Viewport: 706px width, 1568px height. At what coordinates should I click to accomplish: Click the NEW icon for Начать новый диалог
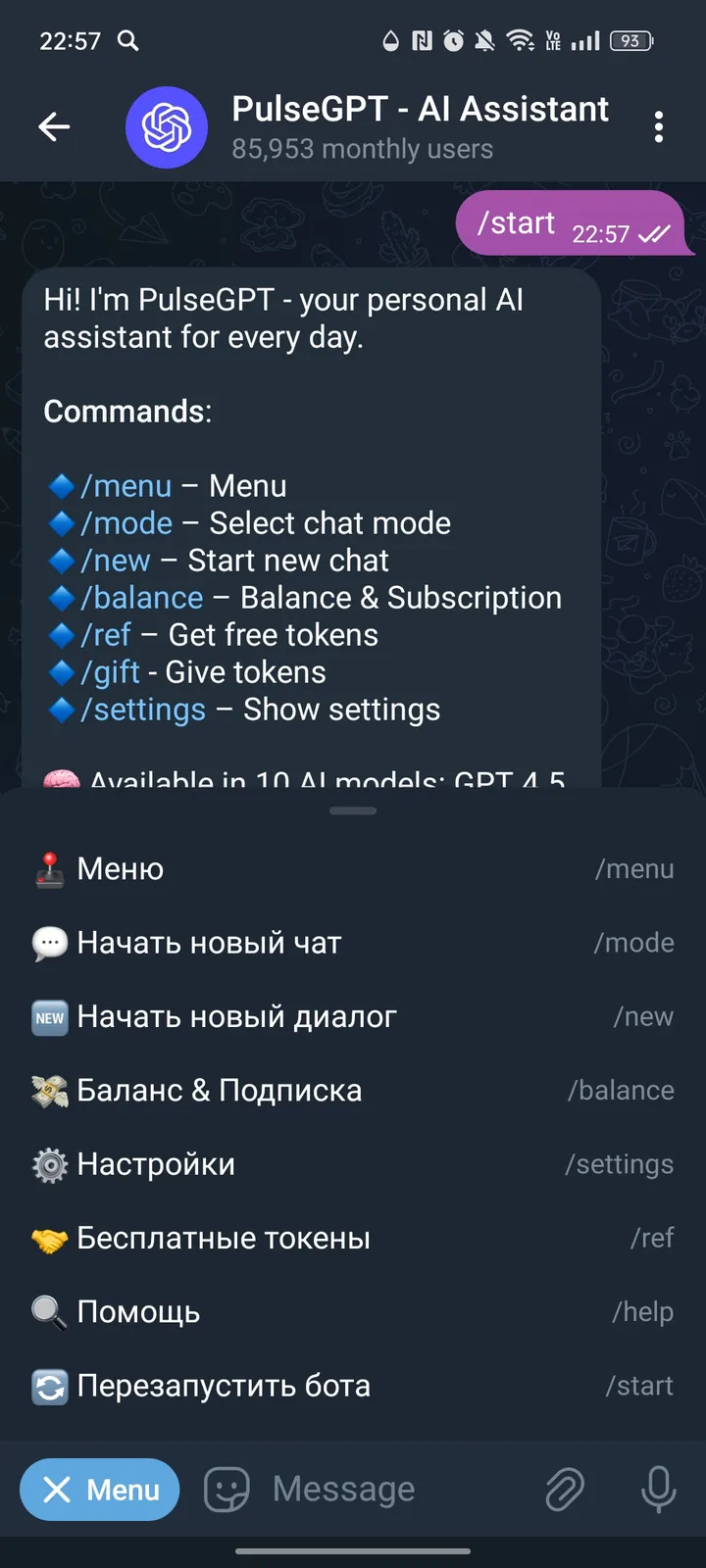click(50, 1016)
